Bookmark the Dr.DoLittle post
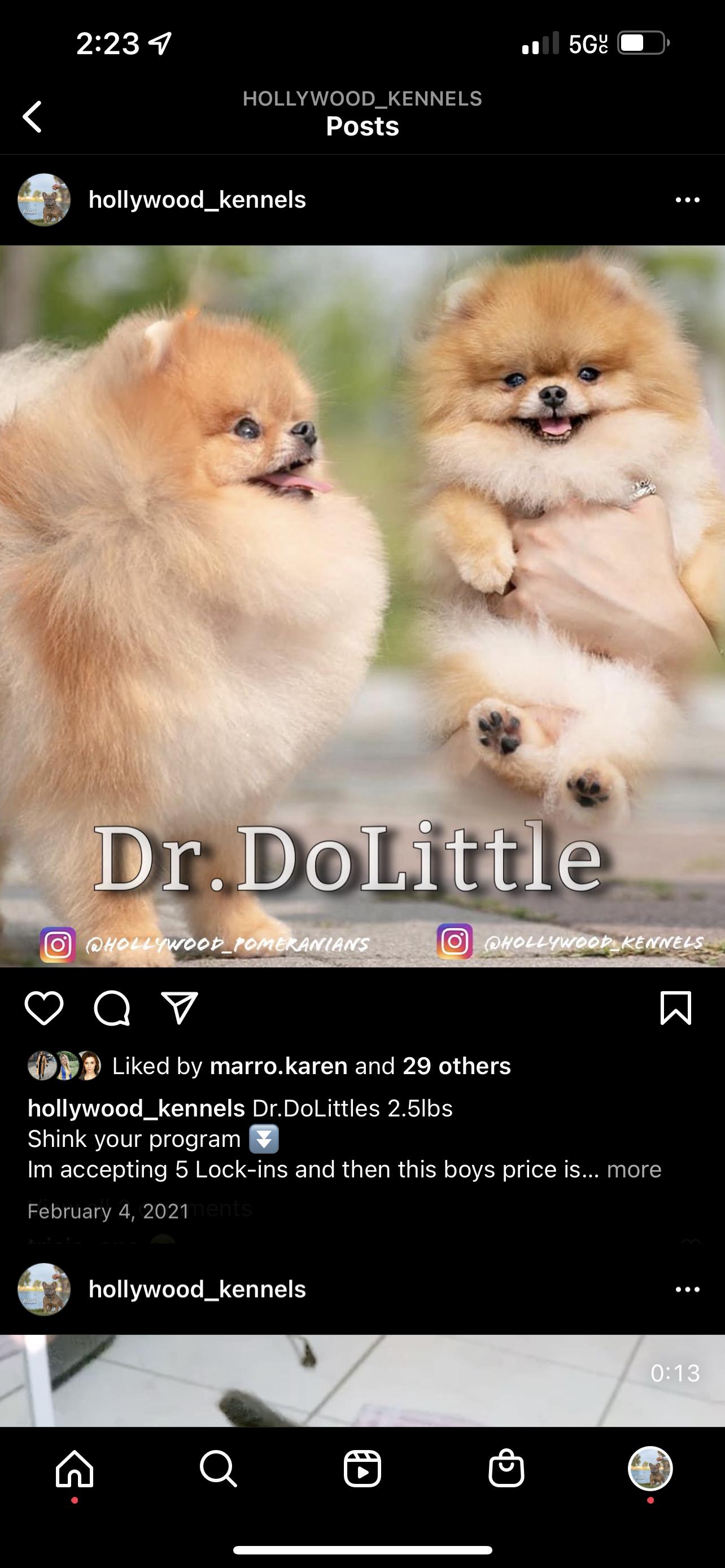 point(676,1009)
